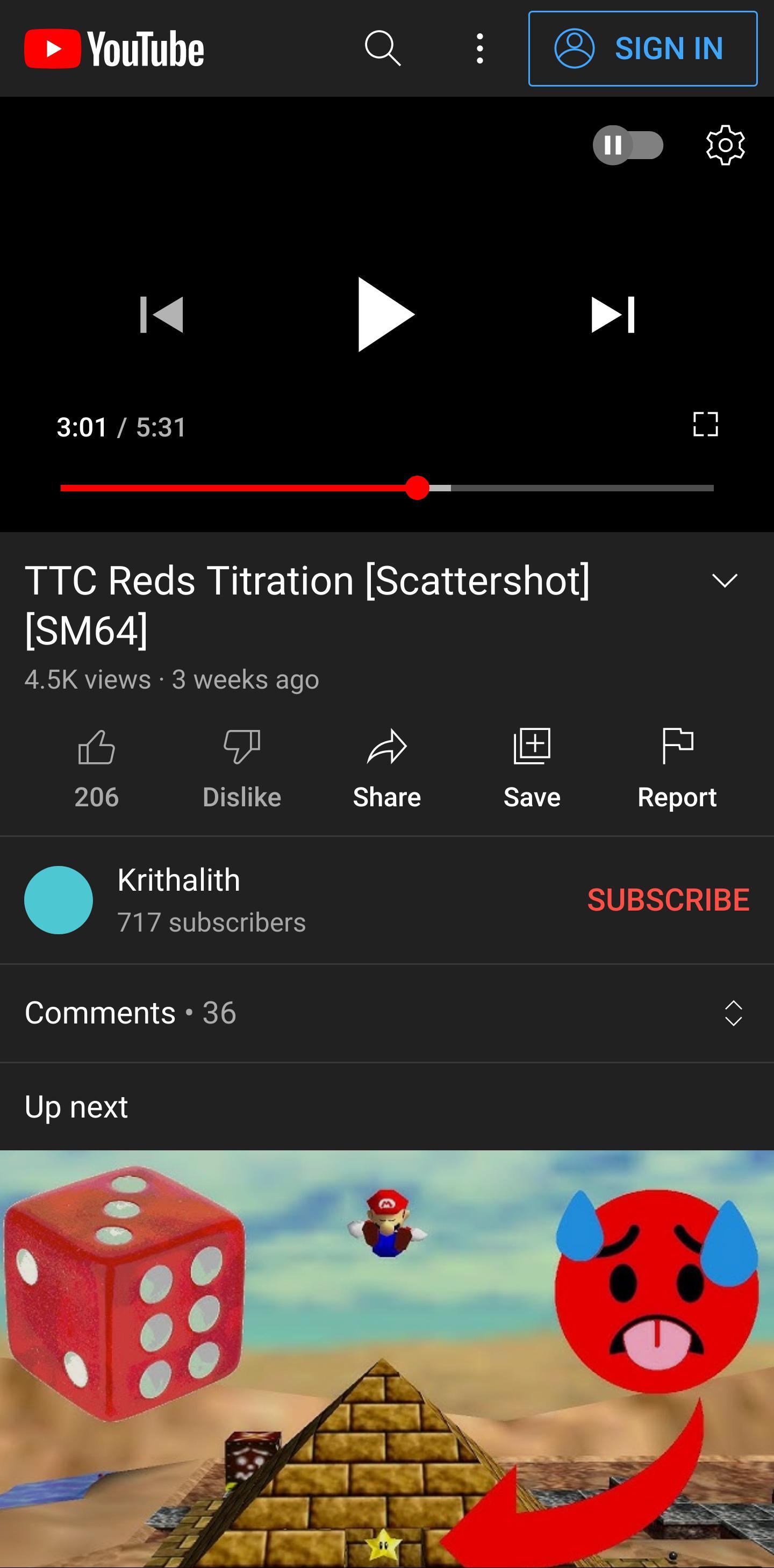The height and width of the screenshot is (1568, 774).
Task: Go to the previous video
Action: [161, 314]
